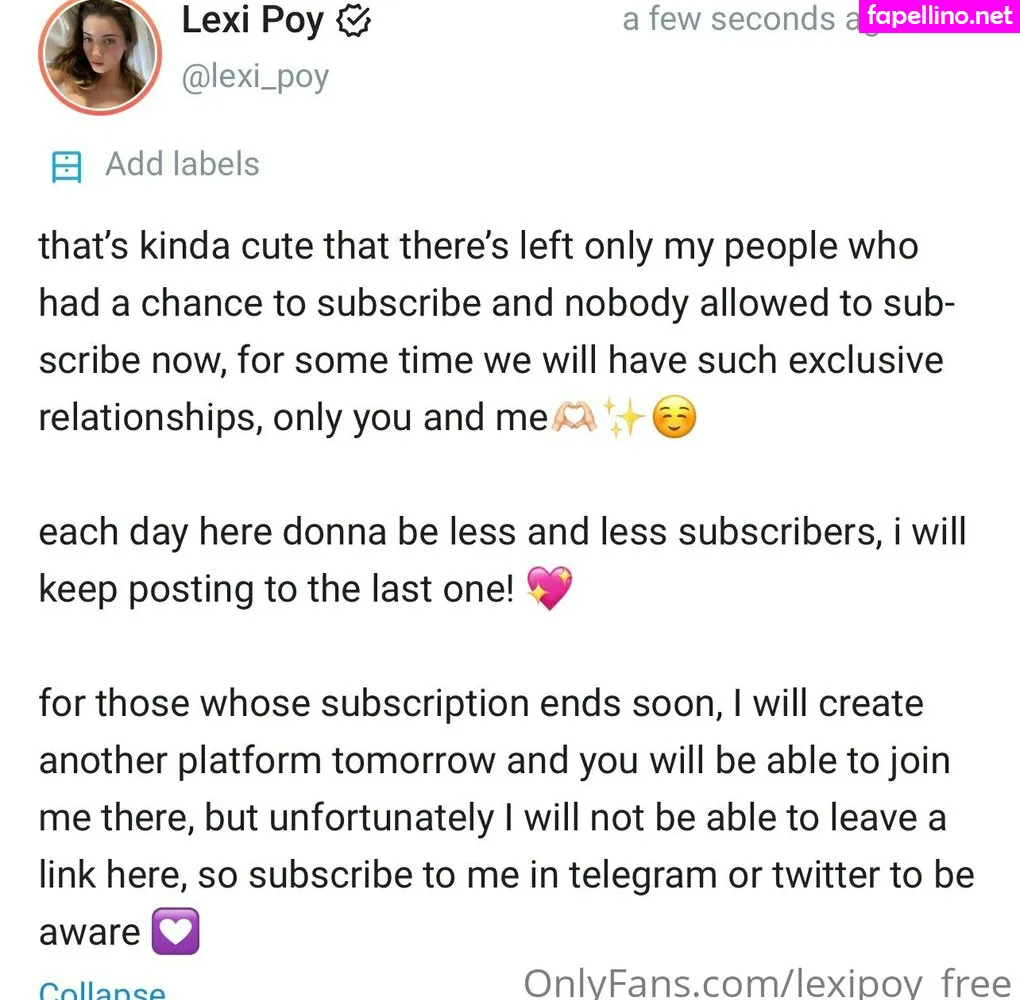1020x1000 pixels.
Task: Open the Lexi Poy profile name
Action: click(x=252, y=20)
